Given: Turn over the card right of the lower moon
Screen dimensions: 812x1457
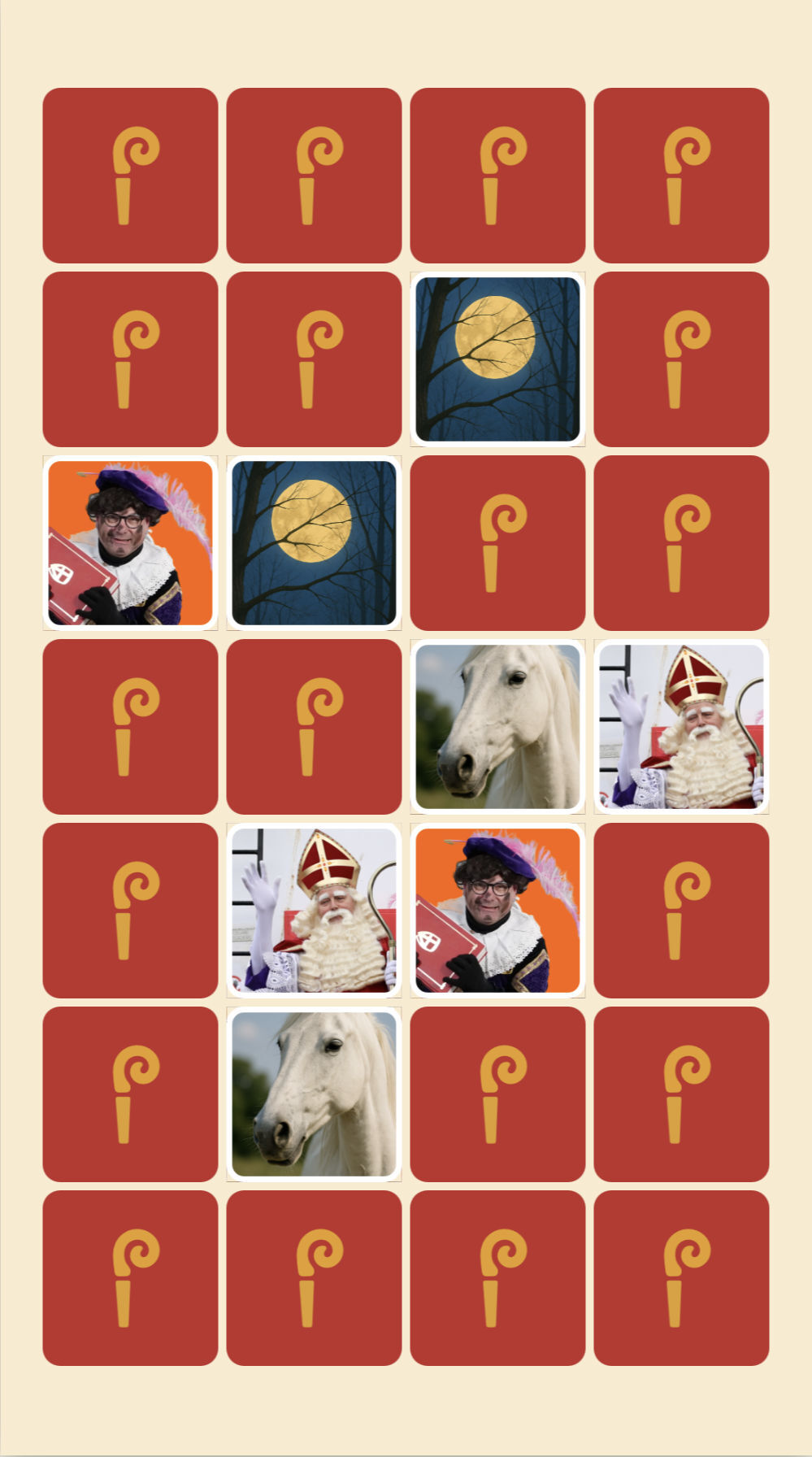Looking at the screenshot, I should click(x=497, y=543).
